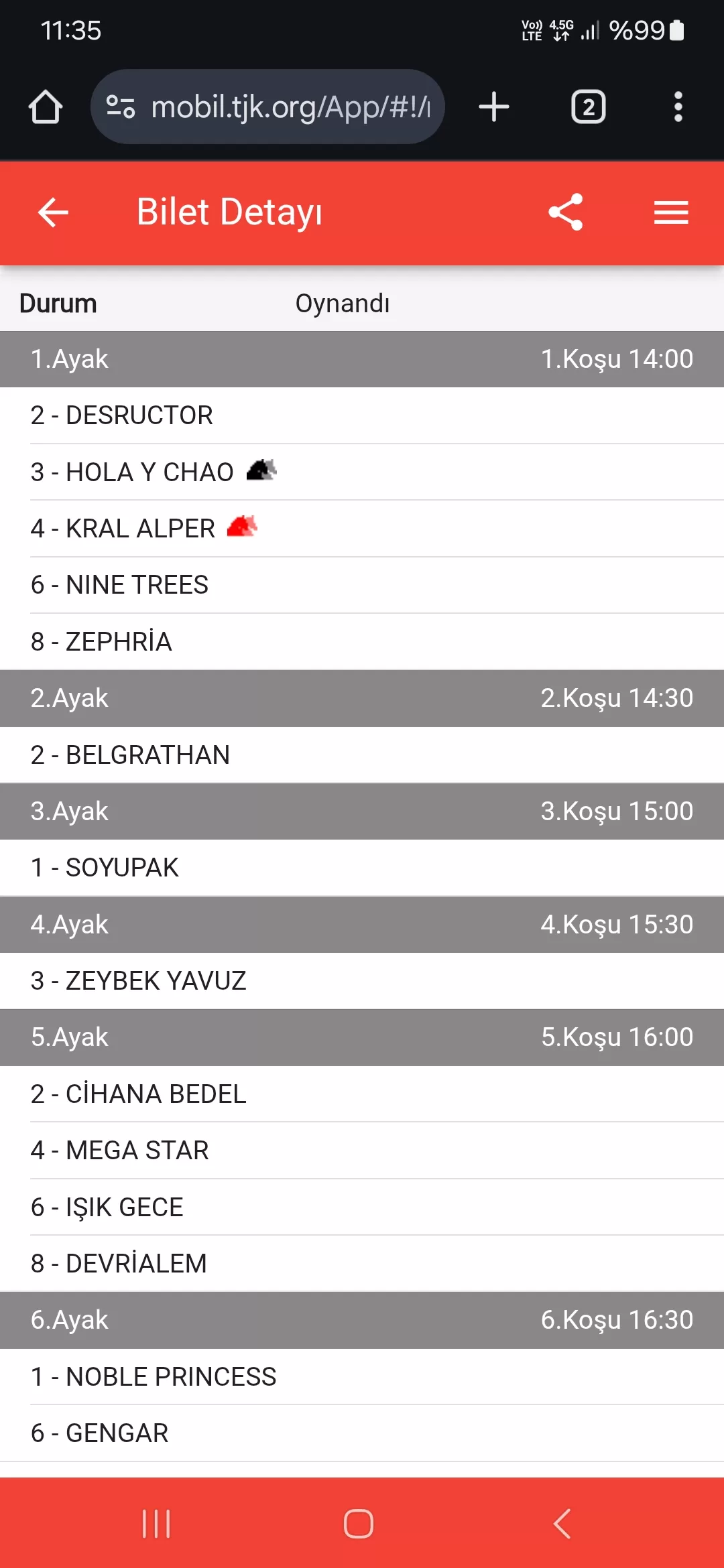Open recent apps from navigation bar
724x1568 pixels.
coord(156,1524)
